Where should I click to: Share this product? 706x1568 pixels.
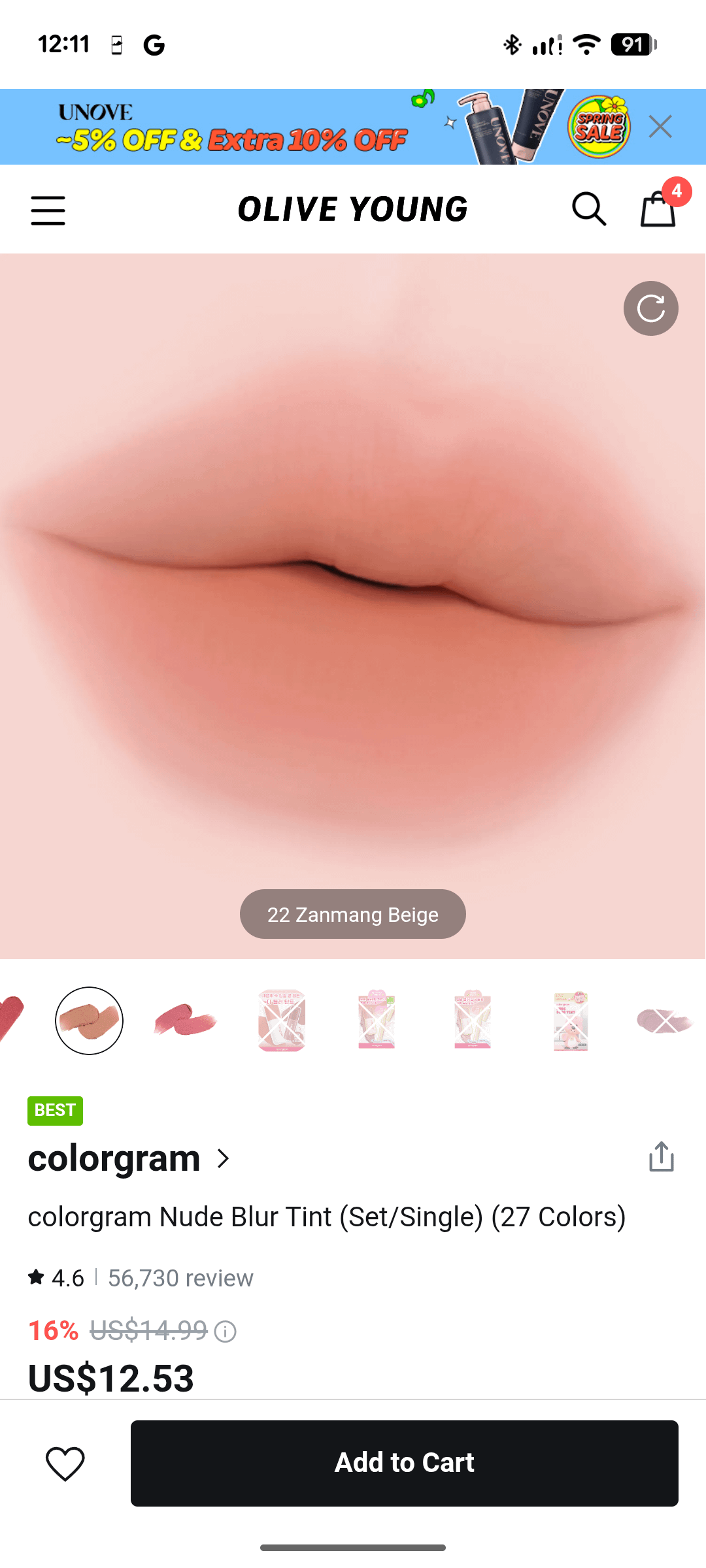coord(661,1157)
